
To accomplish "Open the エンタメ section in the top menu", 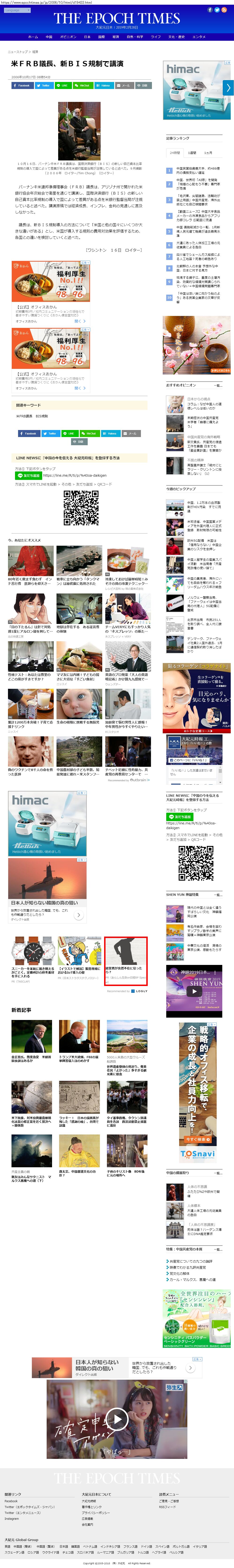I will (x=199, y=37).
